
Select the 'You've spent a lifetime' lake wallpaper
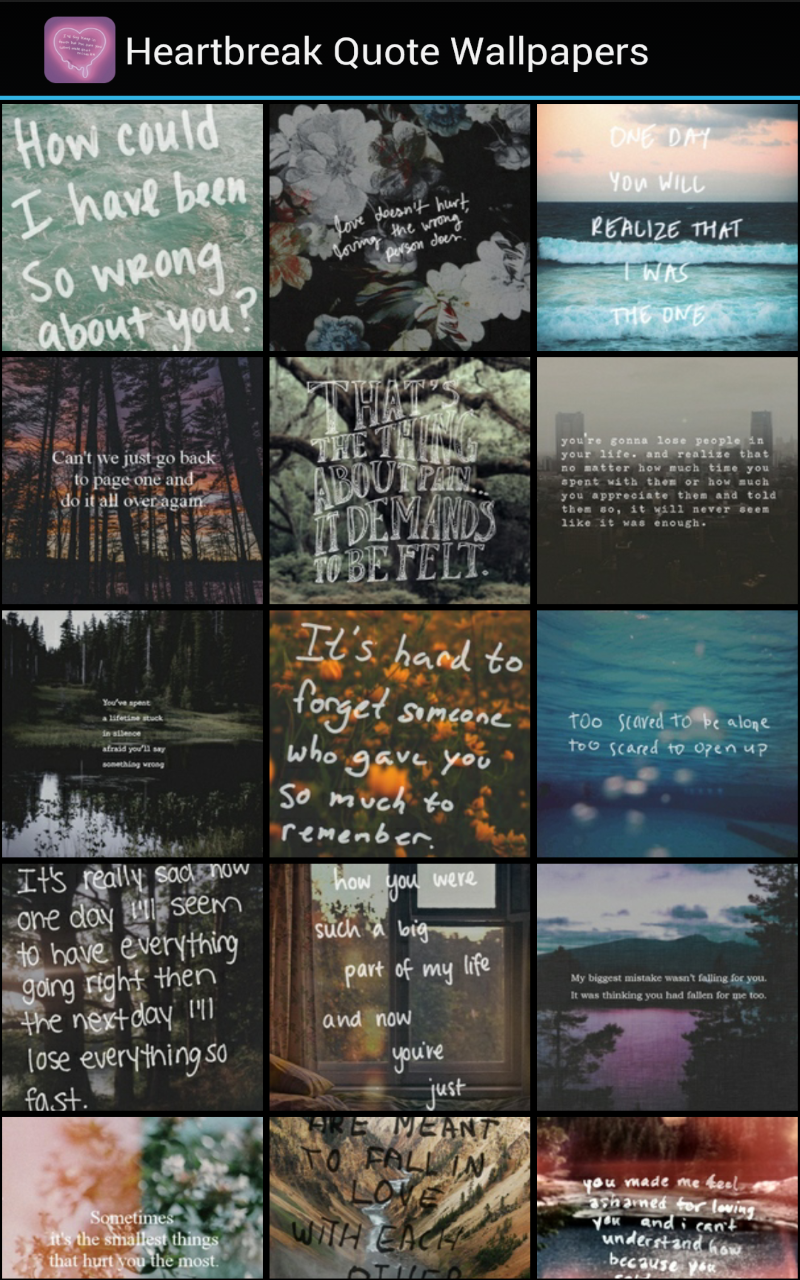[132, 734]
